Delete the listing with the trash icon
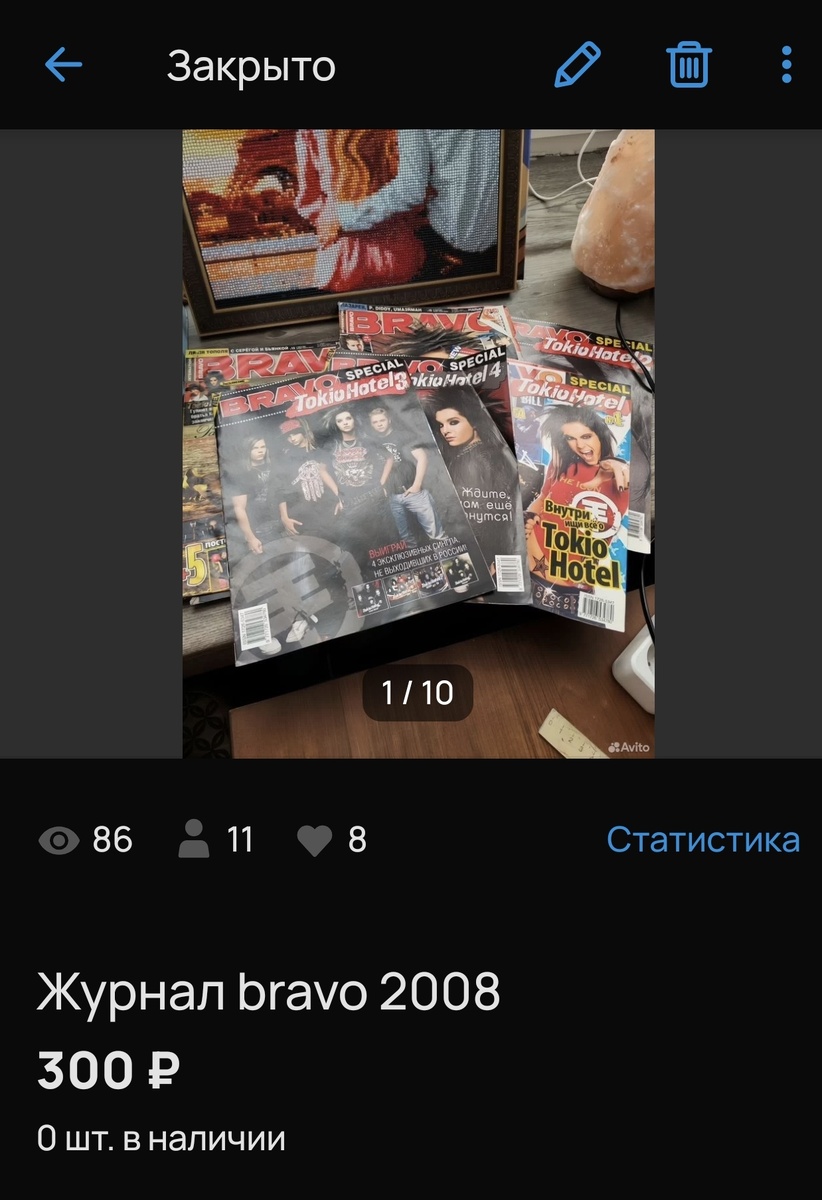The width and height of the screenshot is (822, 1200). 688,65
